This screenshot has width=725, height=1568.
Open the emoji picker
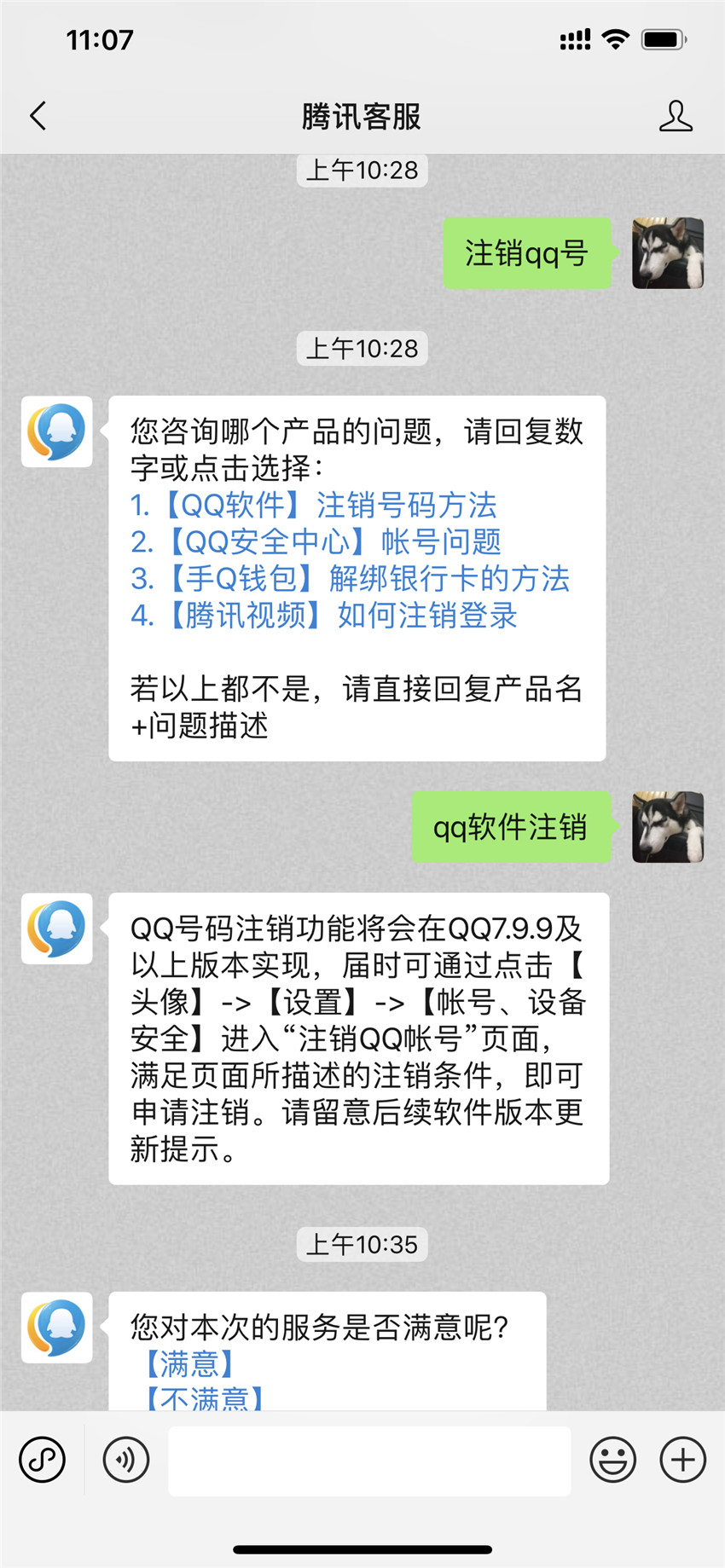(x=613, y=1460)
